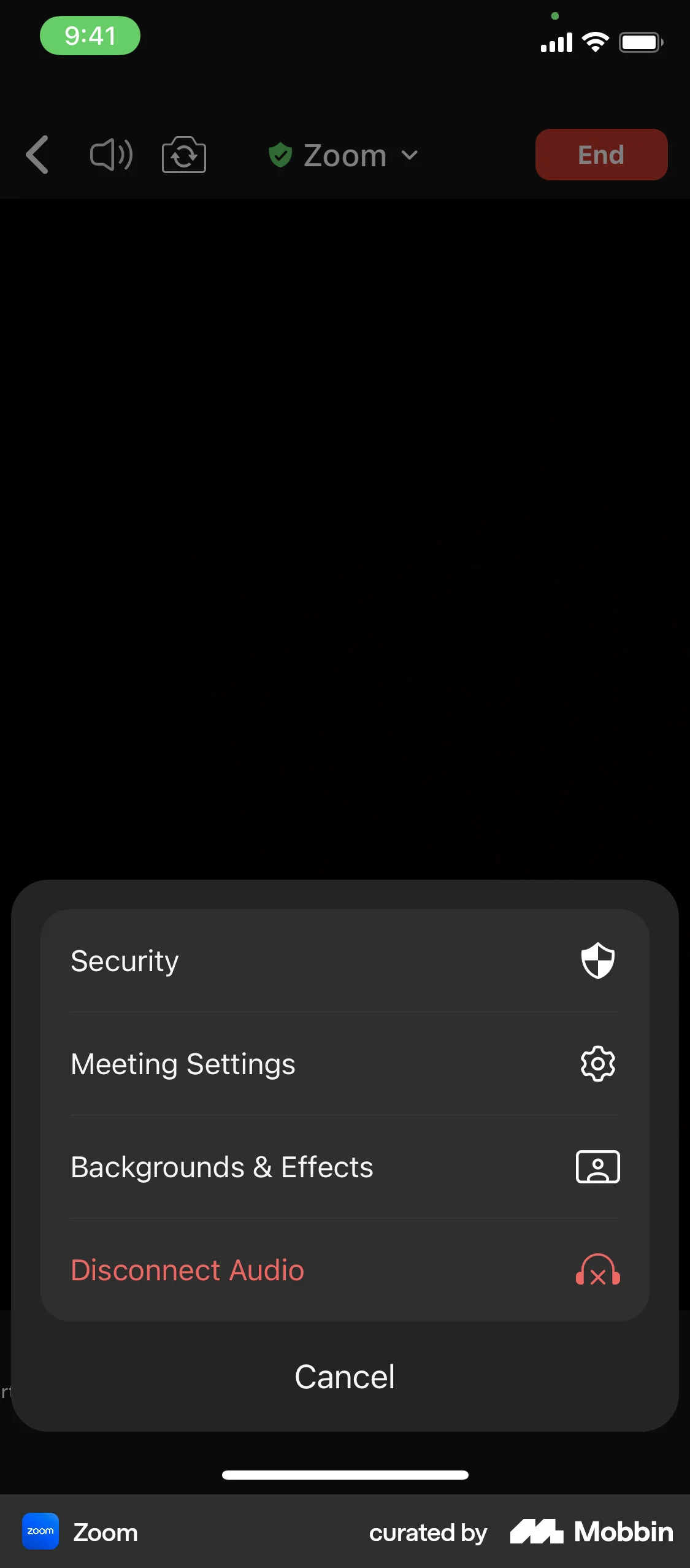Select Security in the menu
This screenshot has height=1568, width=690.
pos(124,961)
